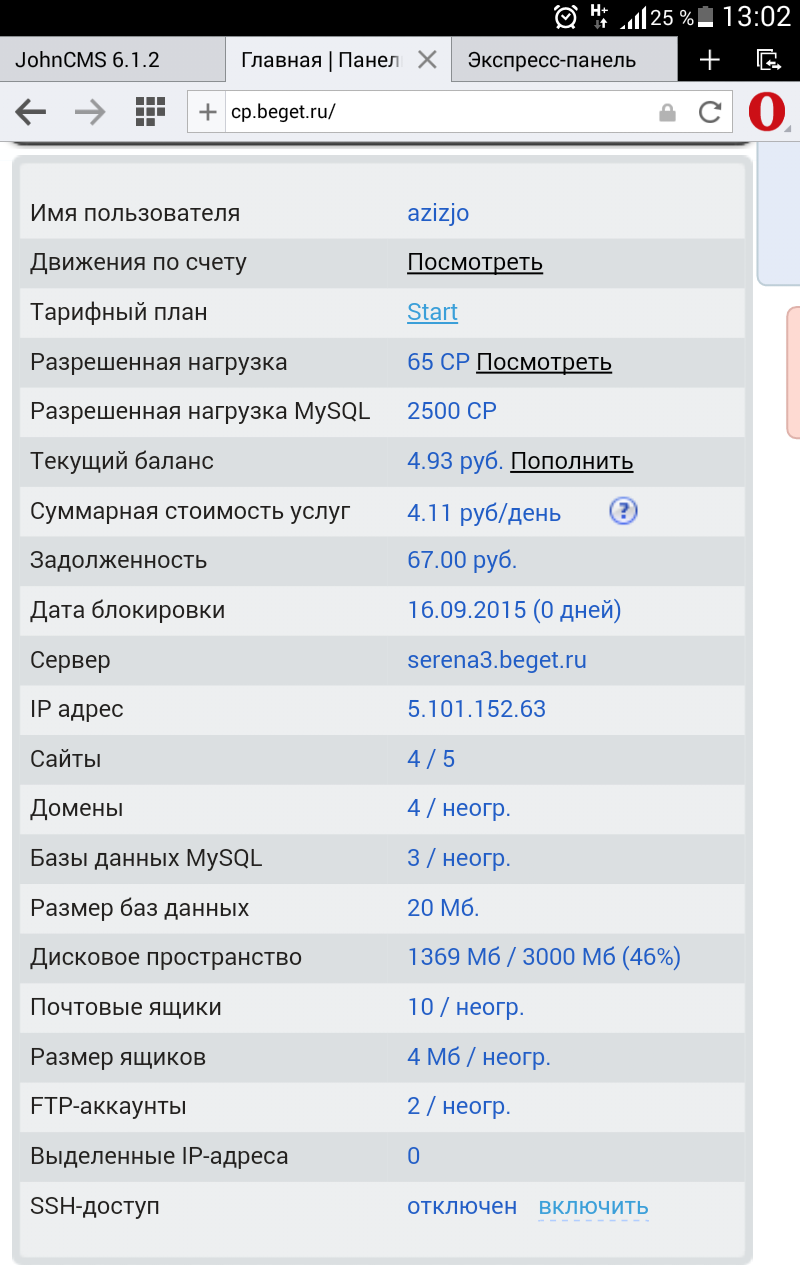Switch to the Экспресс-панель tab
Screen dimensions: 800x1280
pos(552,60)
